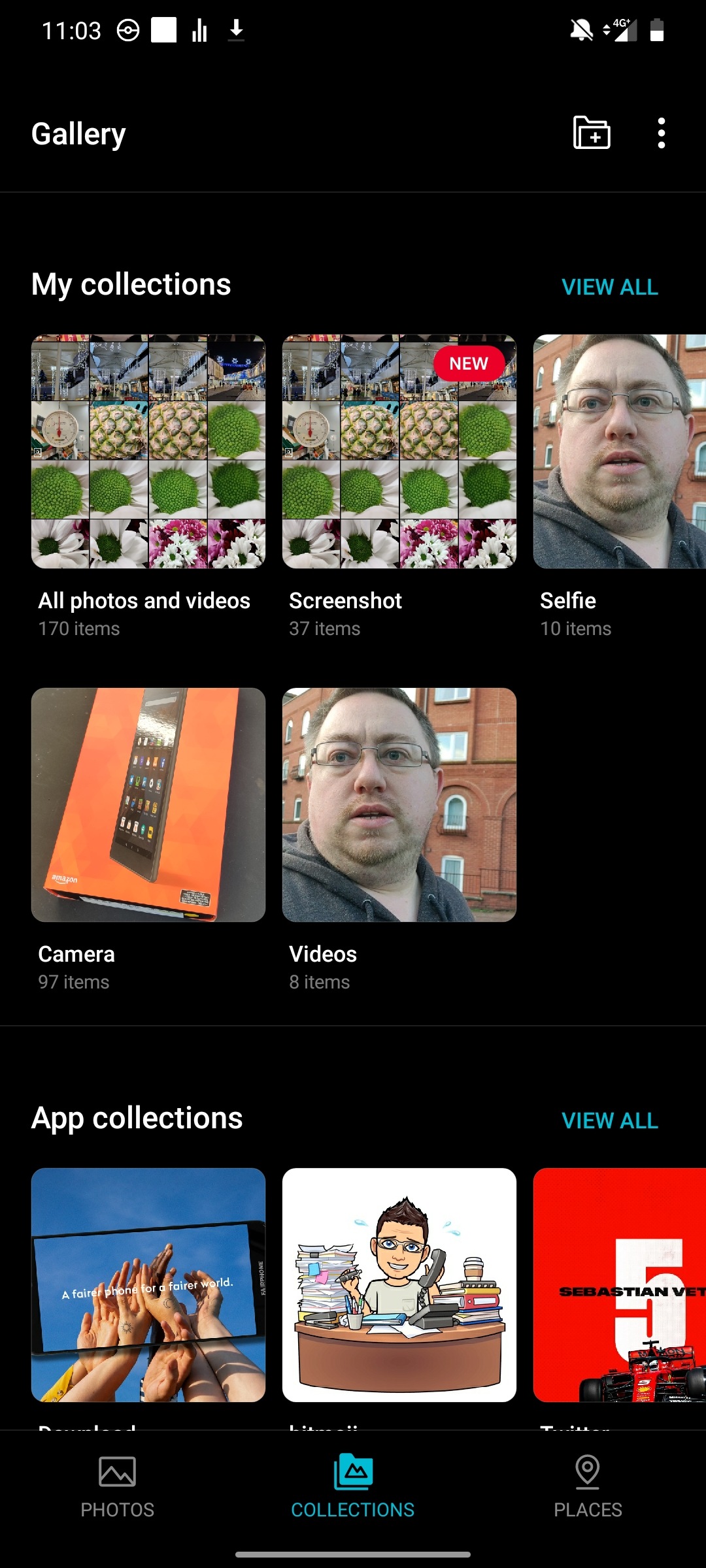Screen dimensions: 706x1568
Task: Open the overflow menu
Action: tap(662, 133)
